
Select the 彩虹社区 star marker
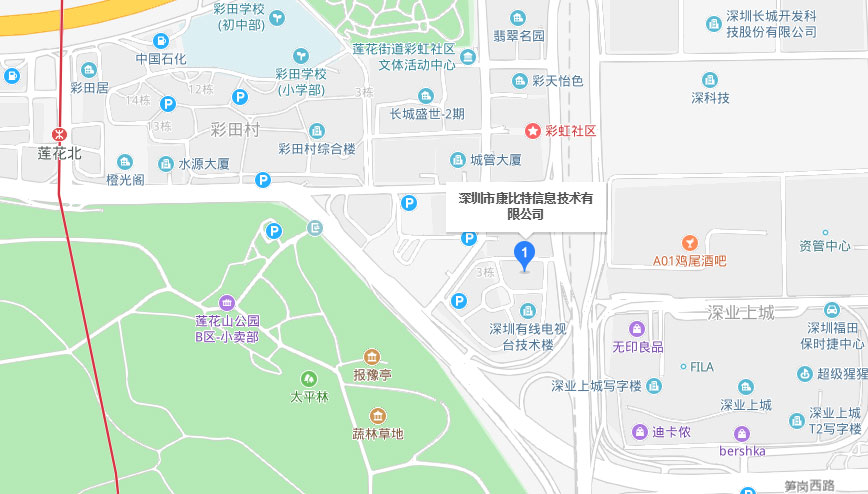point(532,131)
